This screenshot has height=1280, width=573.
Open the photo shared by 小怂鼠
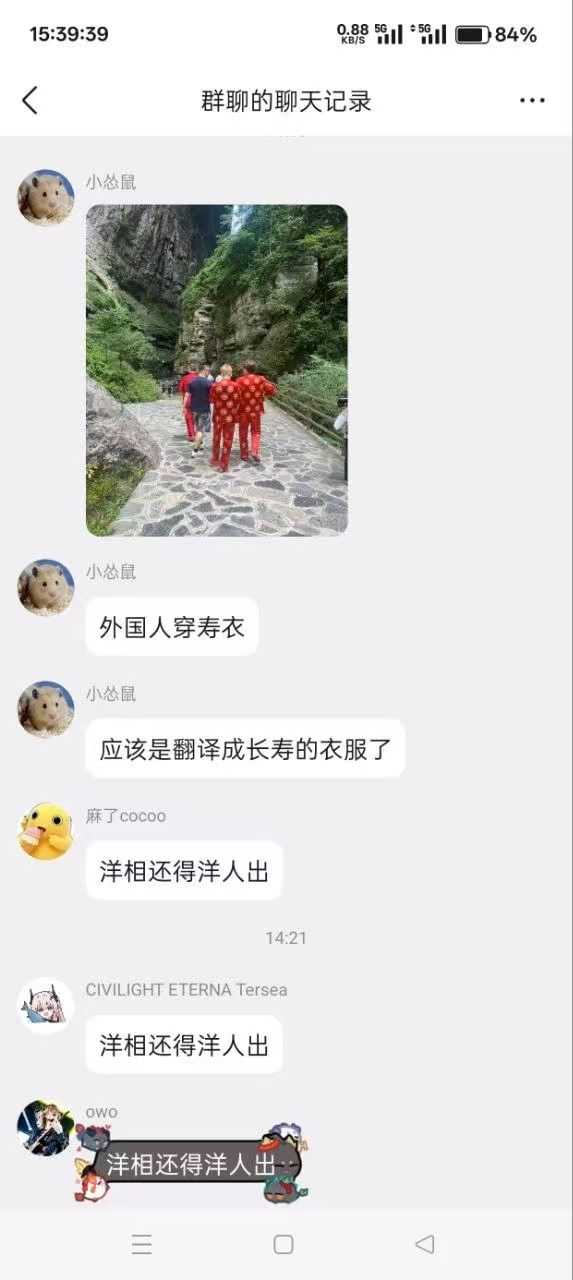pyautogui.click(x=217, y=370)
